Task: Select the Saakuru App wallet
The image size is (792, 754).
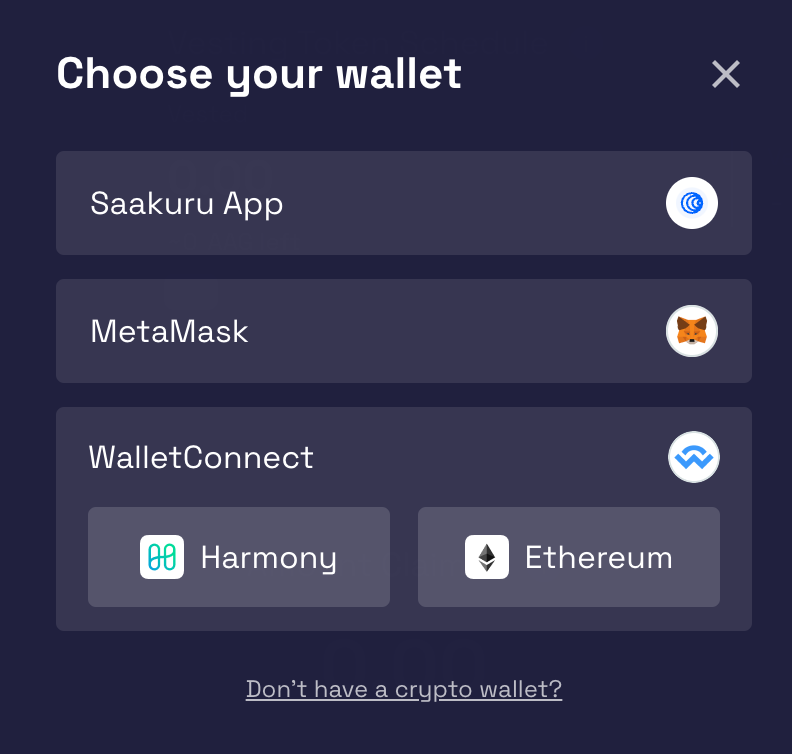Action: coord(403,203)
